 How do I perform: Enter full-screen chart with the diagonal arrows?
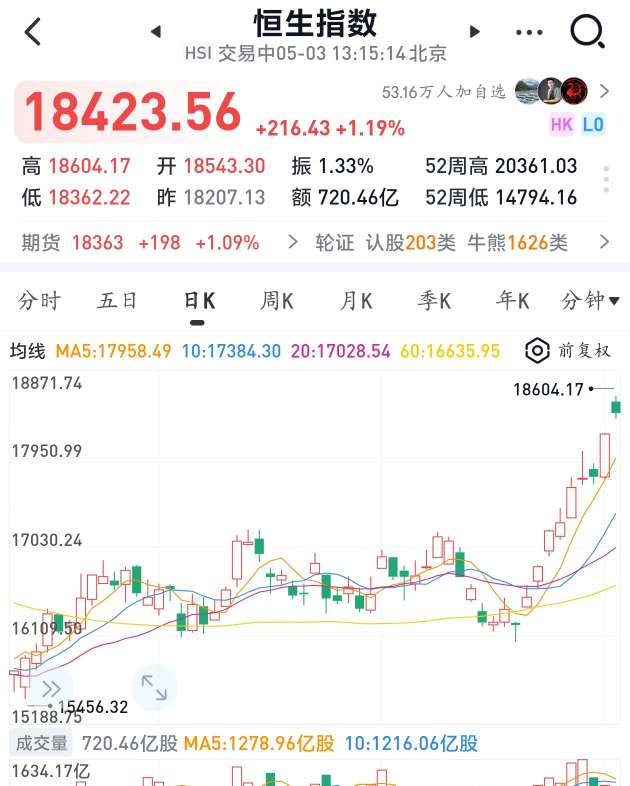[x=154, y=688]
